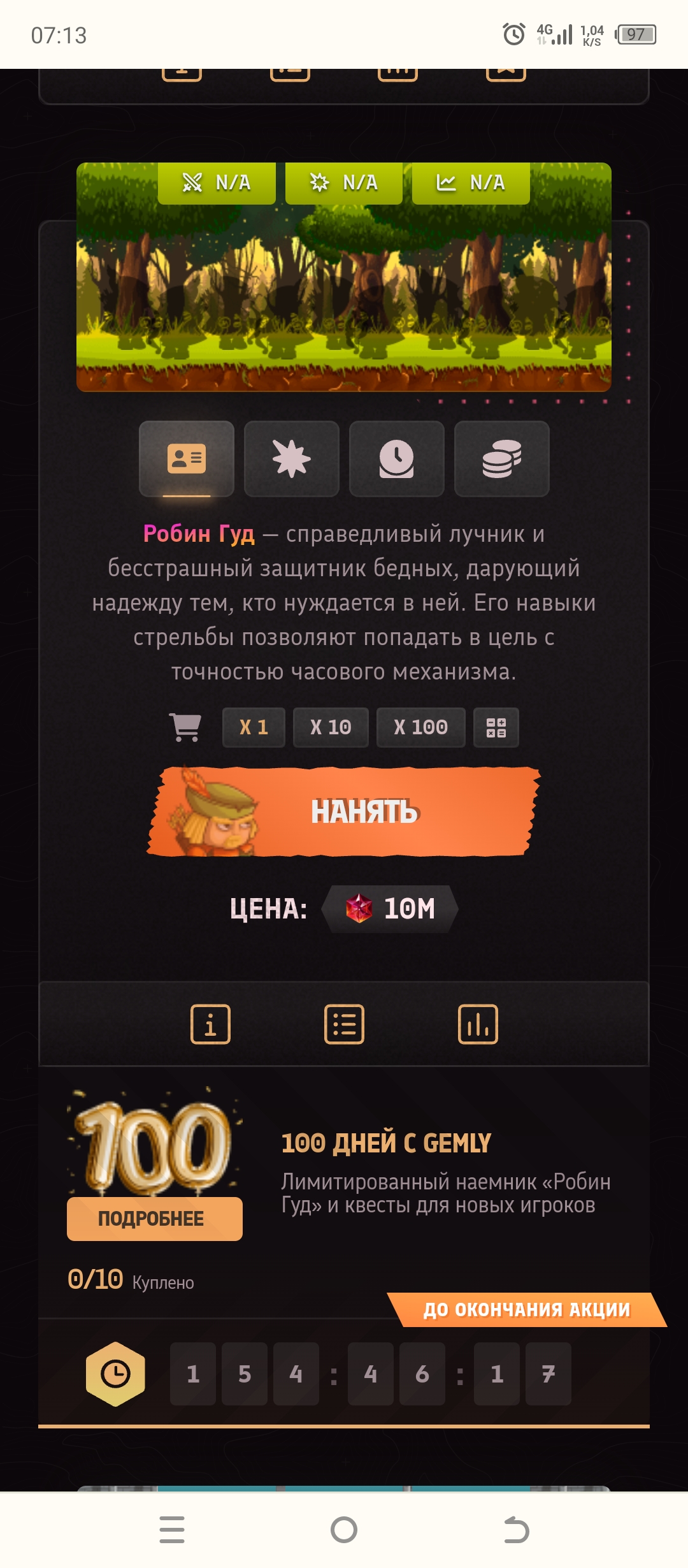Image resolution: width=688 pixels, height=1568 pixels.
Task: Open the list view icon
Action: tap(344, 1024)
